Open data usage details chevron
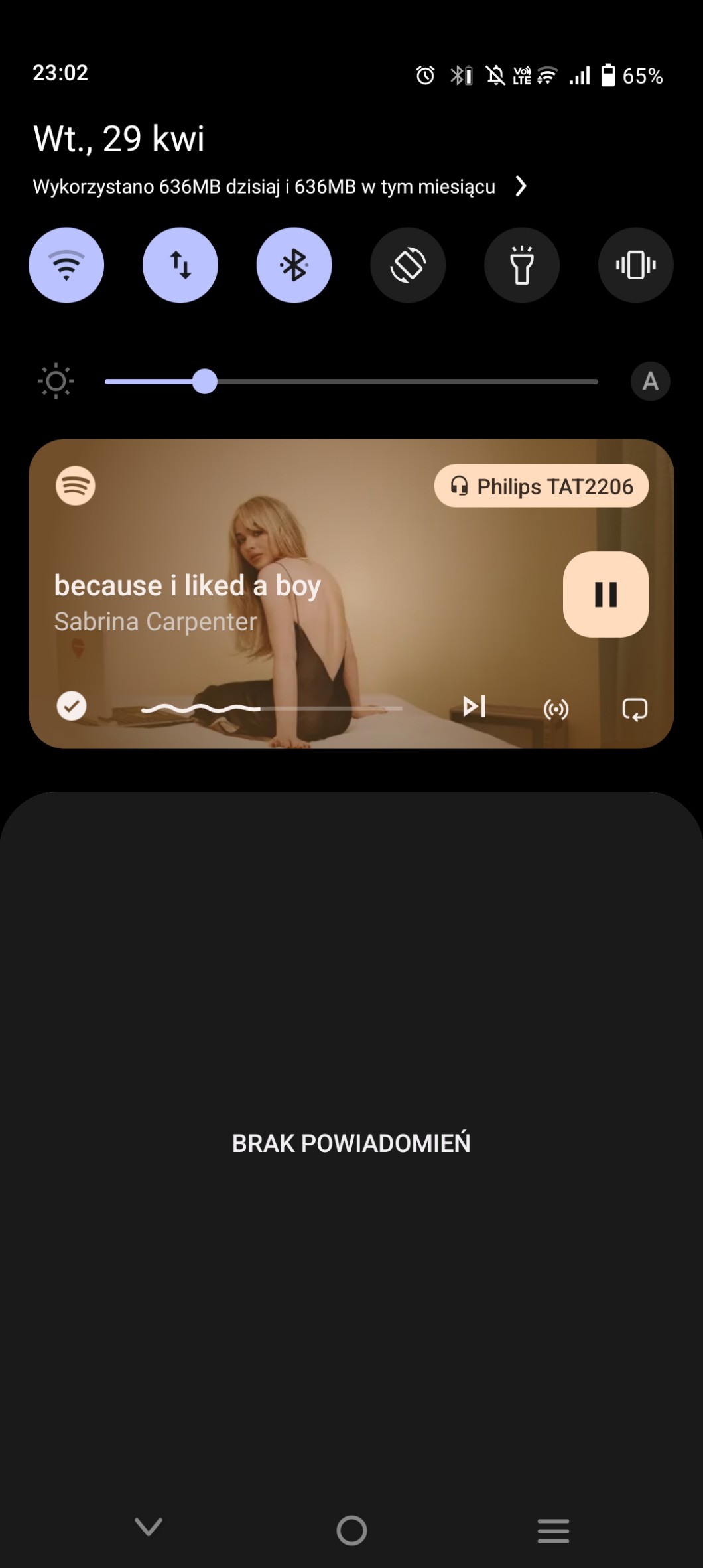Screen dimensions: 703x1568 coord(521,186)
